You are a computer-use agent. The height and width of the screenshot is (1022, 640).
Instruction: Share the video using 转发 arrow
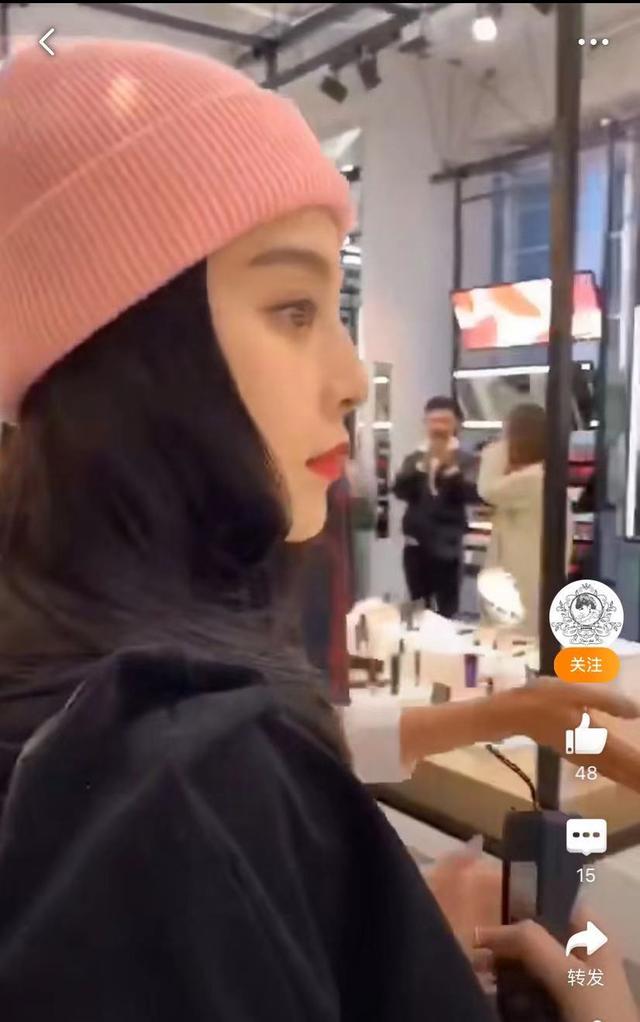coord(586,940)
